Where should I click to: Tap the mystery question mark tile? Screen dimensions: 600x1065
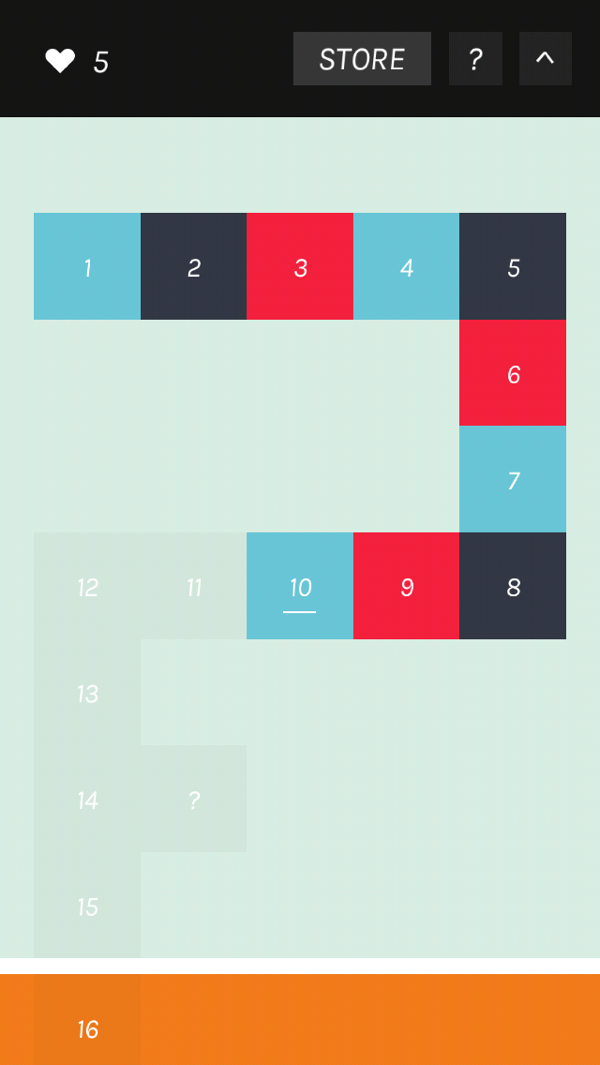click(194, 799)
